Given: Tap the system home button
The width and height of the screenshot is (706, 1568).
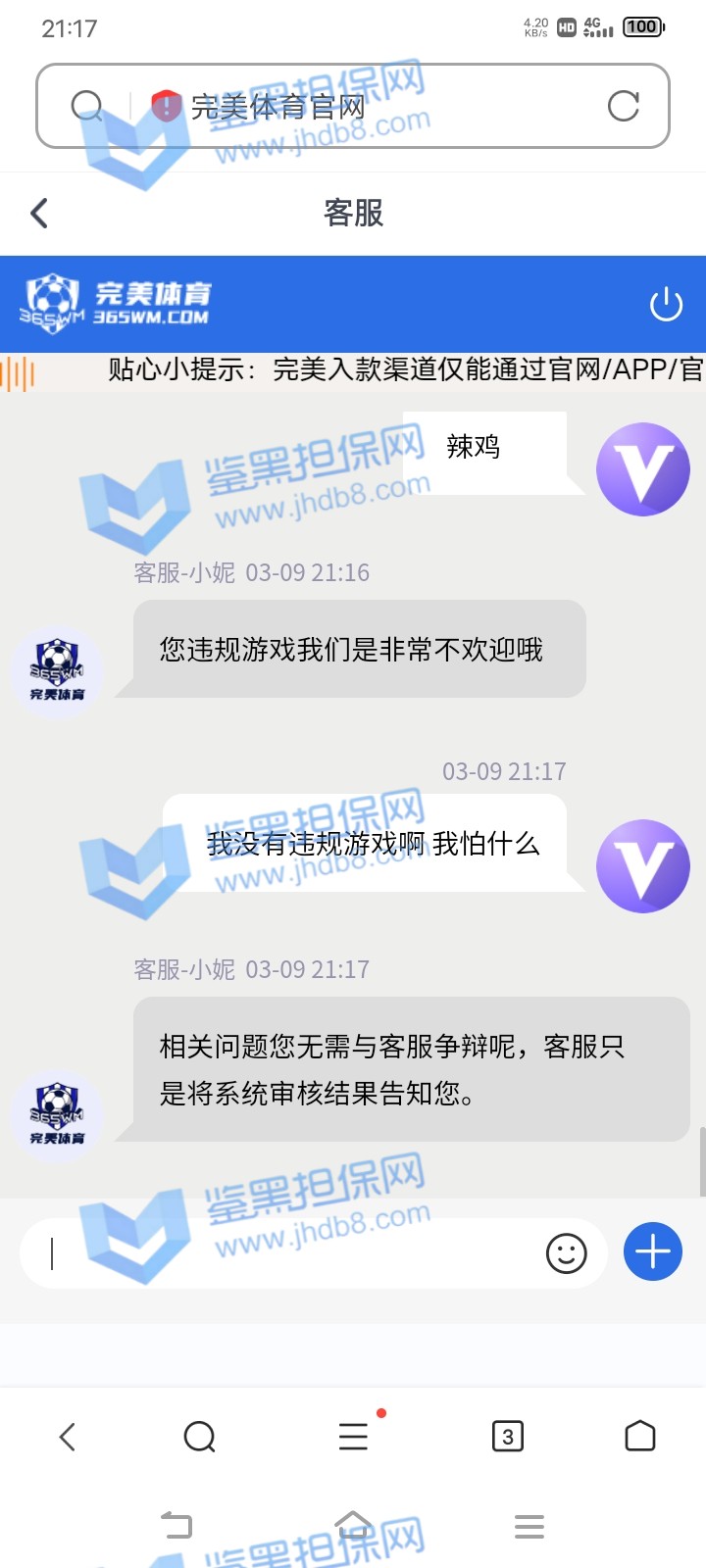Looking at the screenshot, I should pyautogui.click(x=353, y=1526).
